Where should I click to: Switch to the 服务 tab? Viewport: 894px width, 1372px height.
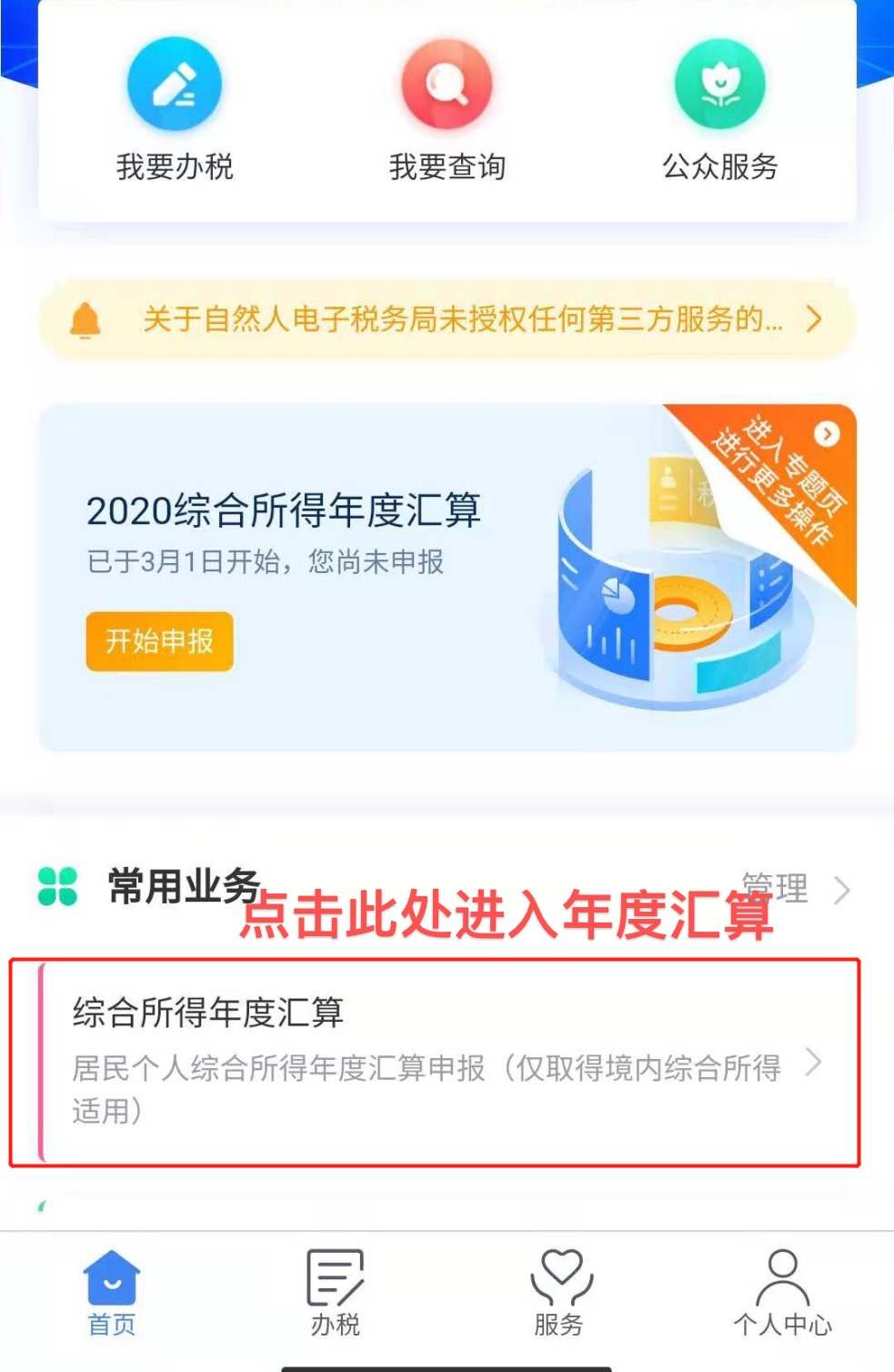coord(558,1292)
